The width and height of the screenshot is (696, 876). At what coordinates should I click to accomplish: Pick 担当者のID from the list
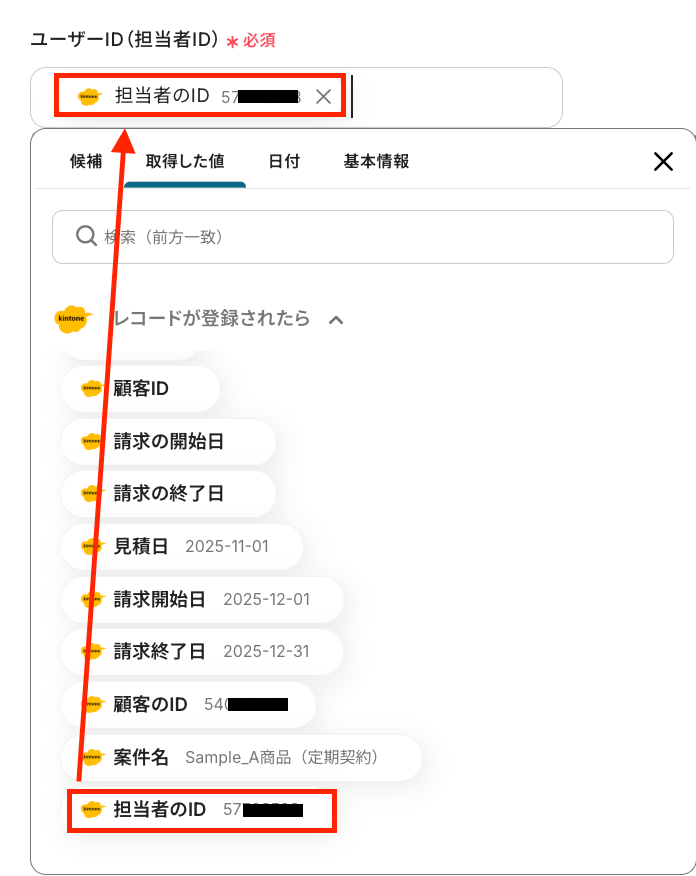(x=200, y=810)
